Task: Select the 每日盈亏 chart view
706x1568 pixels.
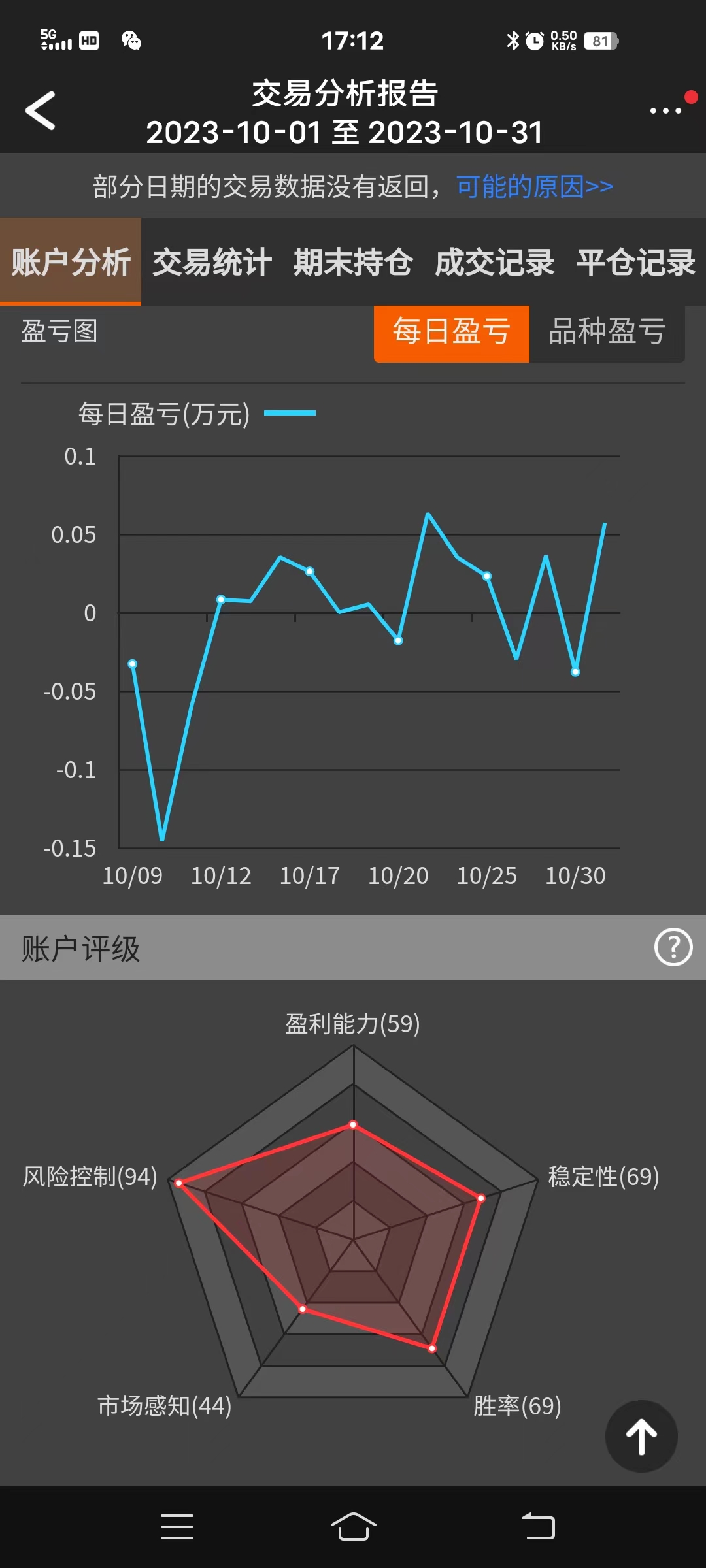Action: 451,331
